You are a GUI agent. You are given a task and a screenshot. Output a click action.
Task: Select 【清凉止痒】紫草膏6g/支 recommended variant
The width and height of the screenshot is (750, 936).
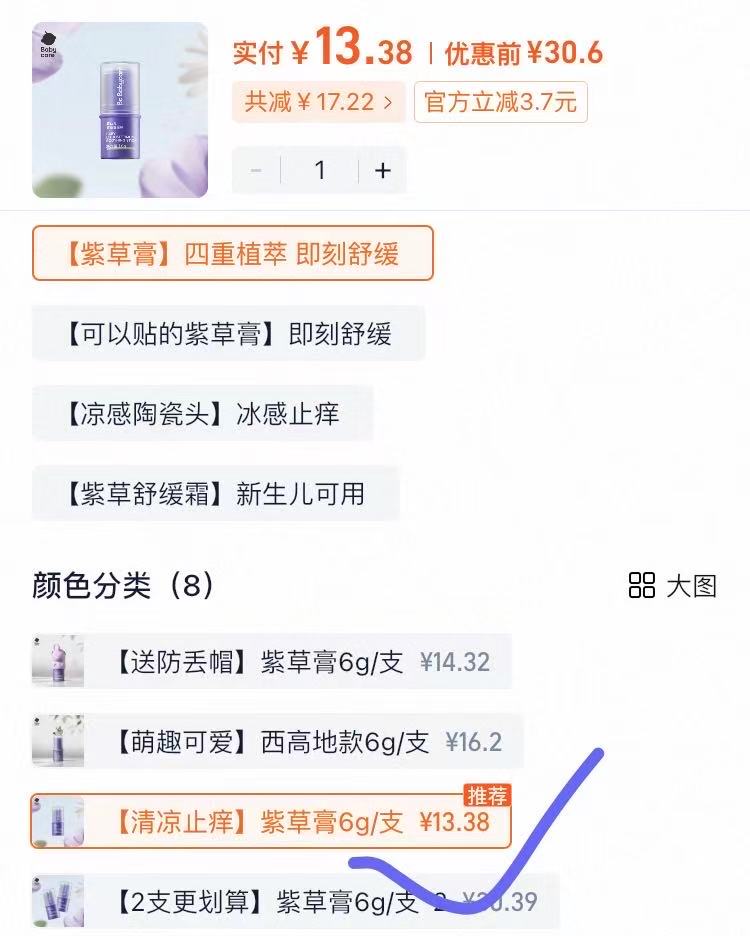[270, 822]
